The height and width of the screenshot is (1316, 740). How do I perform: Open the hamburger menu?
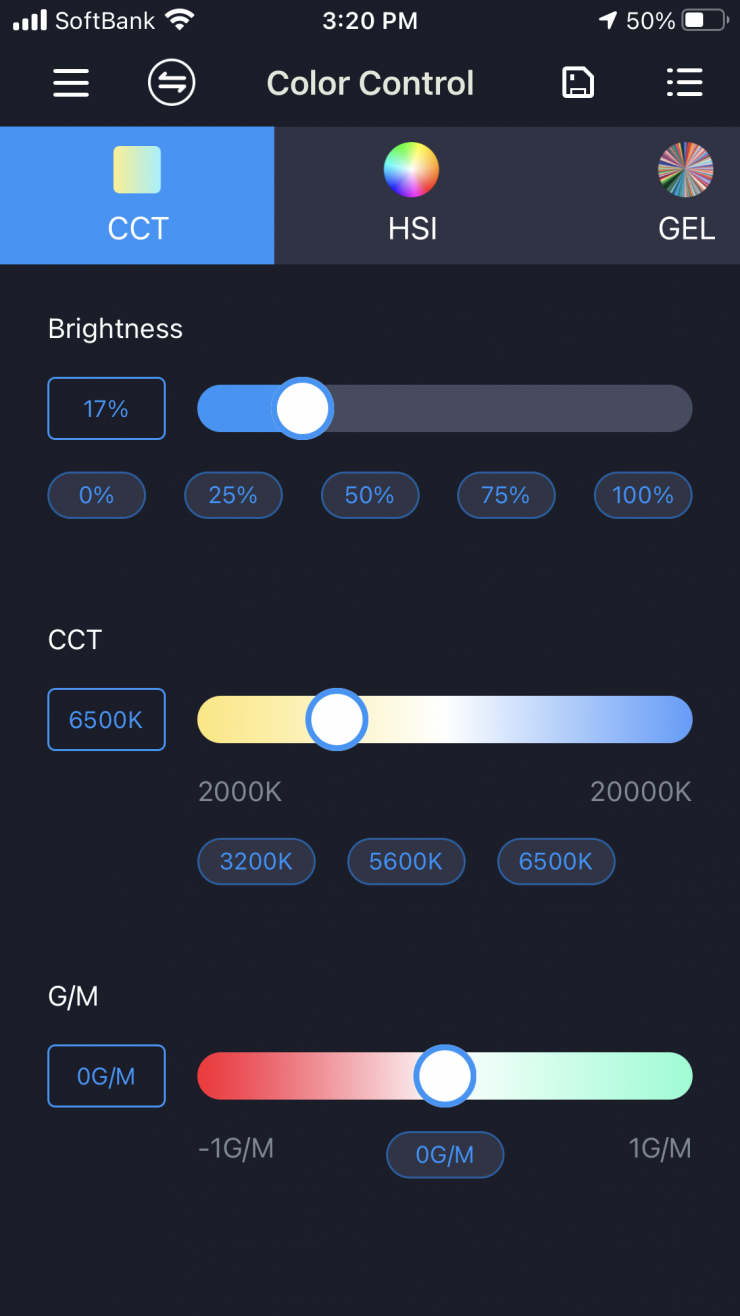71,83
